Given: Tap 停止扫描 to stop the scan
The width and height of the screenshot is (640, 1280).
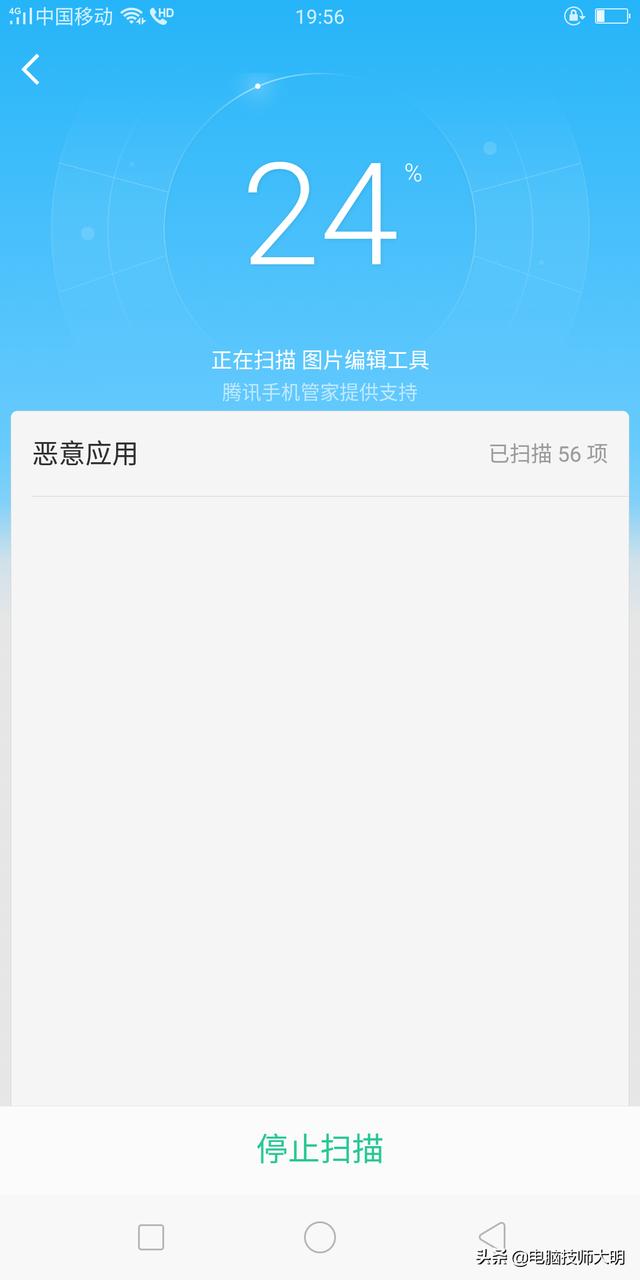Looking at the screenshot, I should pyautogui.click(x=320, y=1149).
